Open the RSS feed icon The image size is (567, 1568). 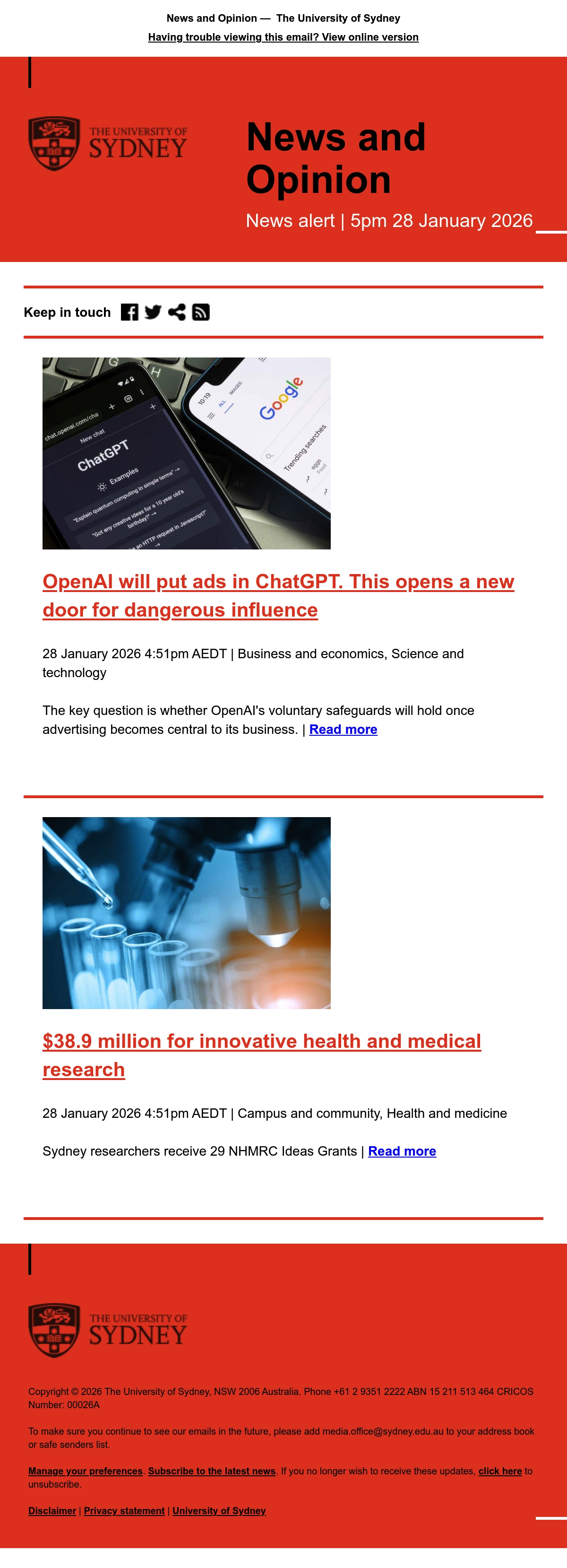[201, 312]
